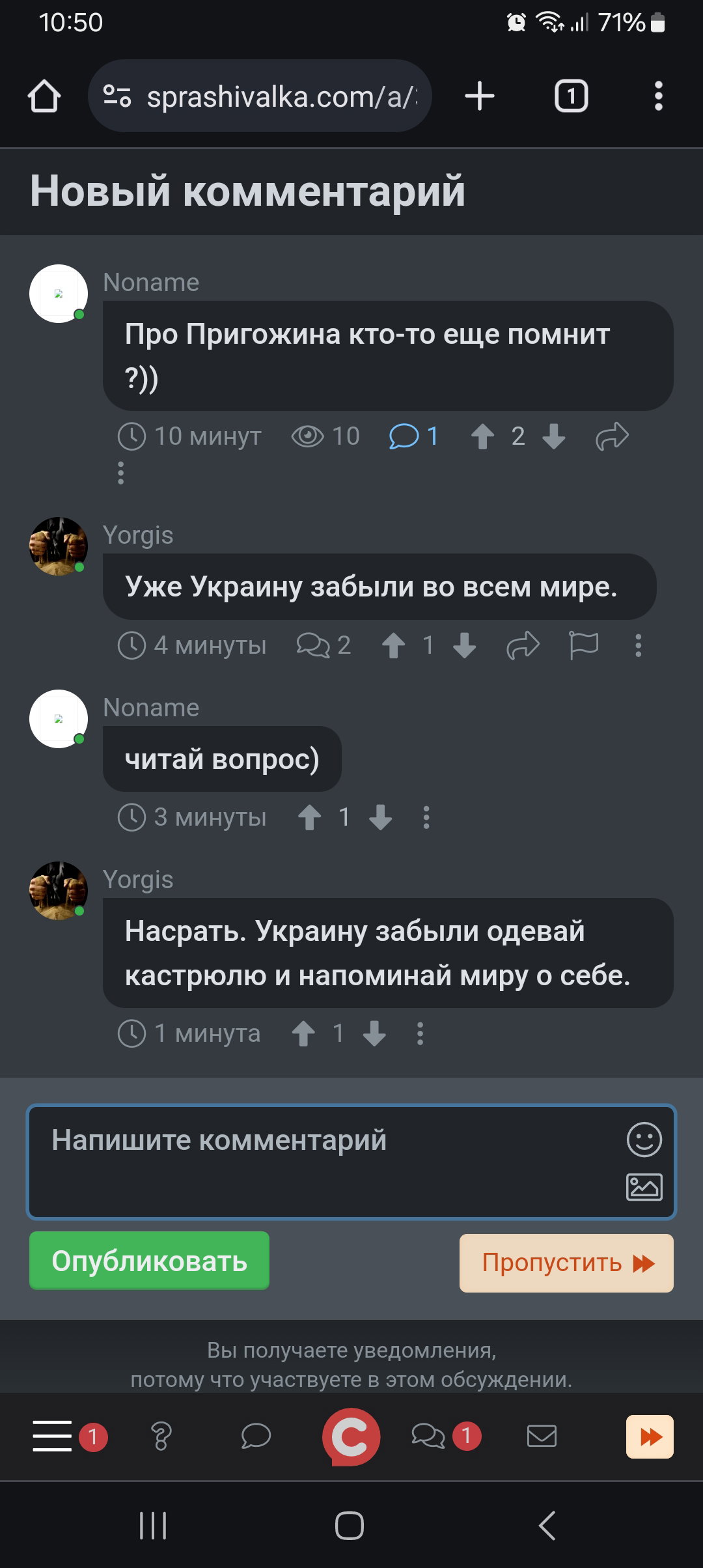Downvote Yorgis's comment posted 4 минуты ago
The image size is (703, 1568).
pos(464,646)
